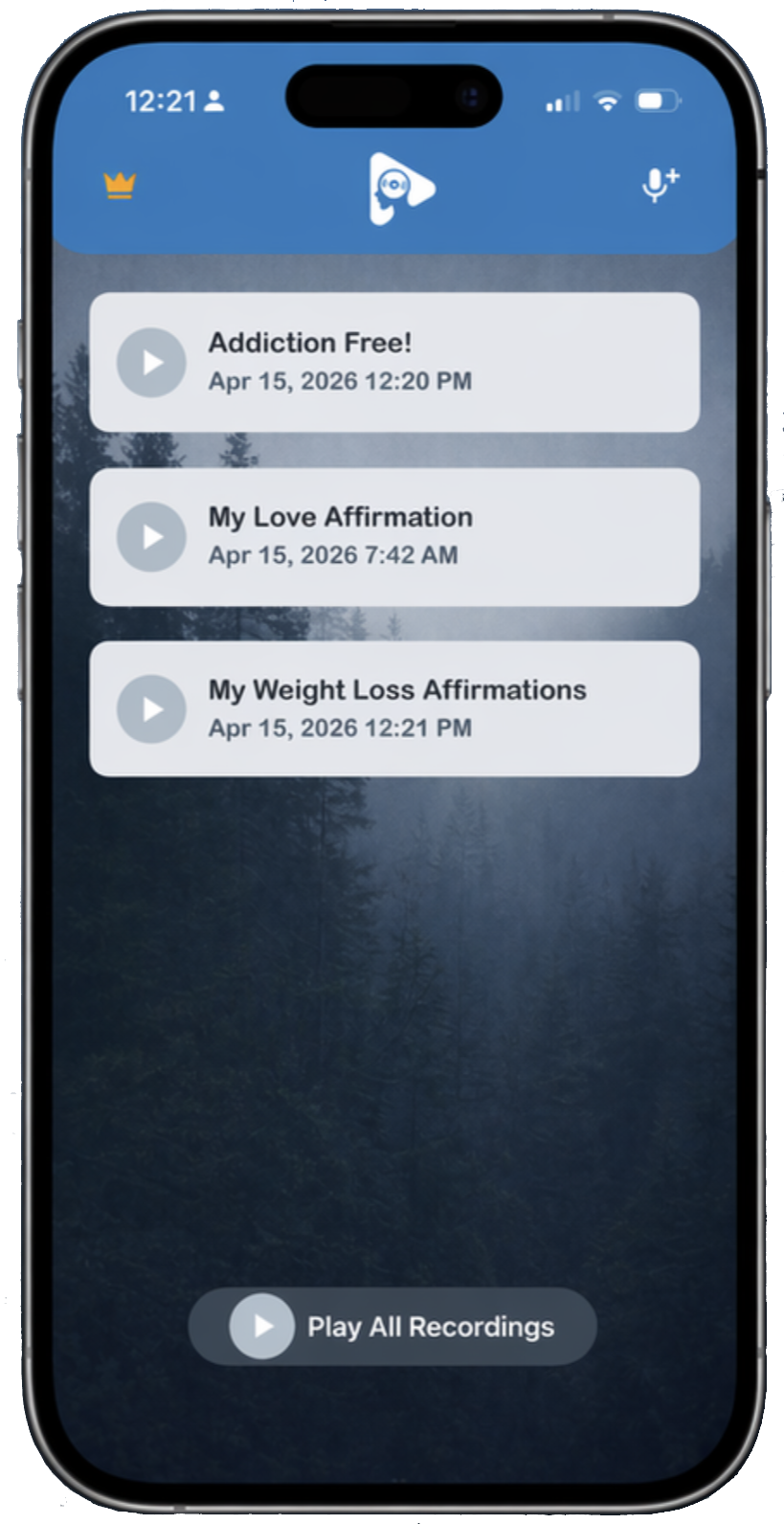Add a new recording with the microphone
The image size is (784, 1524).
[659, 186]
